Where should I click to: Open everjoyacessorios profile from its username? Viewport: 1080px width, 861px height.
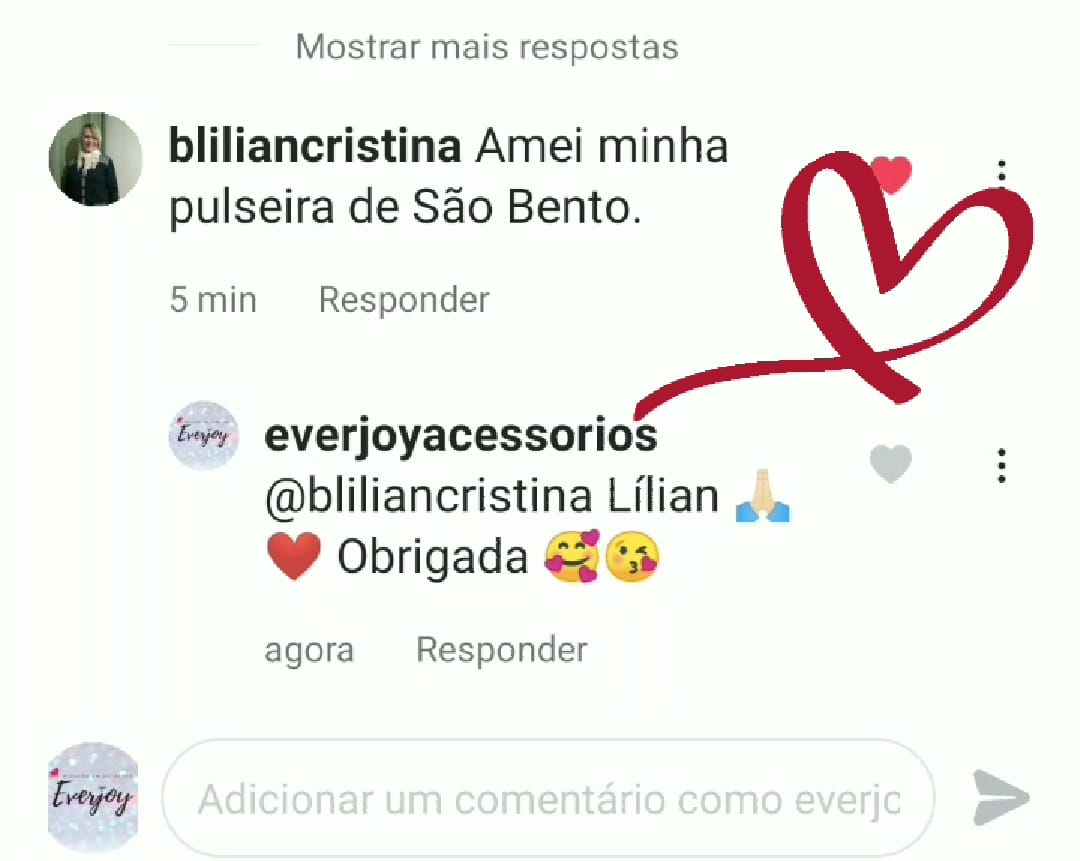pyautogui.click(x=461, y=436)
